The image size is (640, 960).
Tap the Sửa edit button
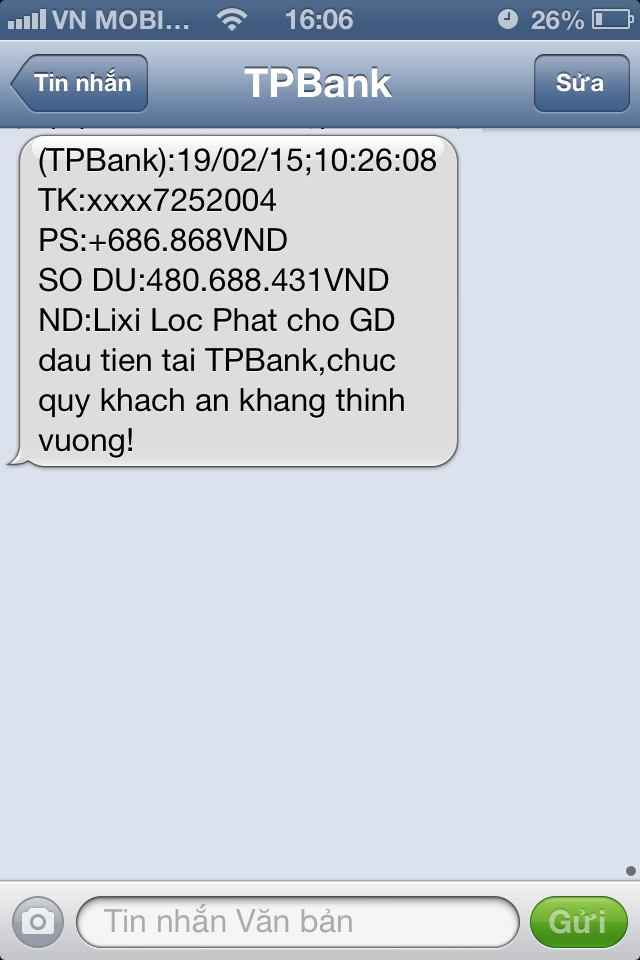click(x=580, y=83)
